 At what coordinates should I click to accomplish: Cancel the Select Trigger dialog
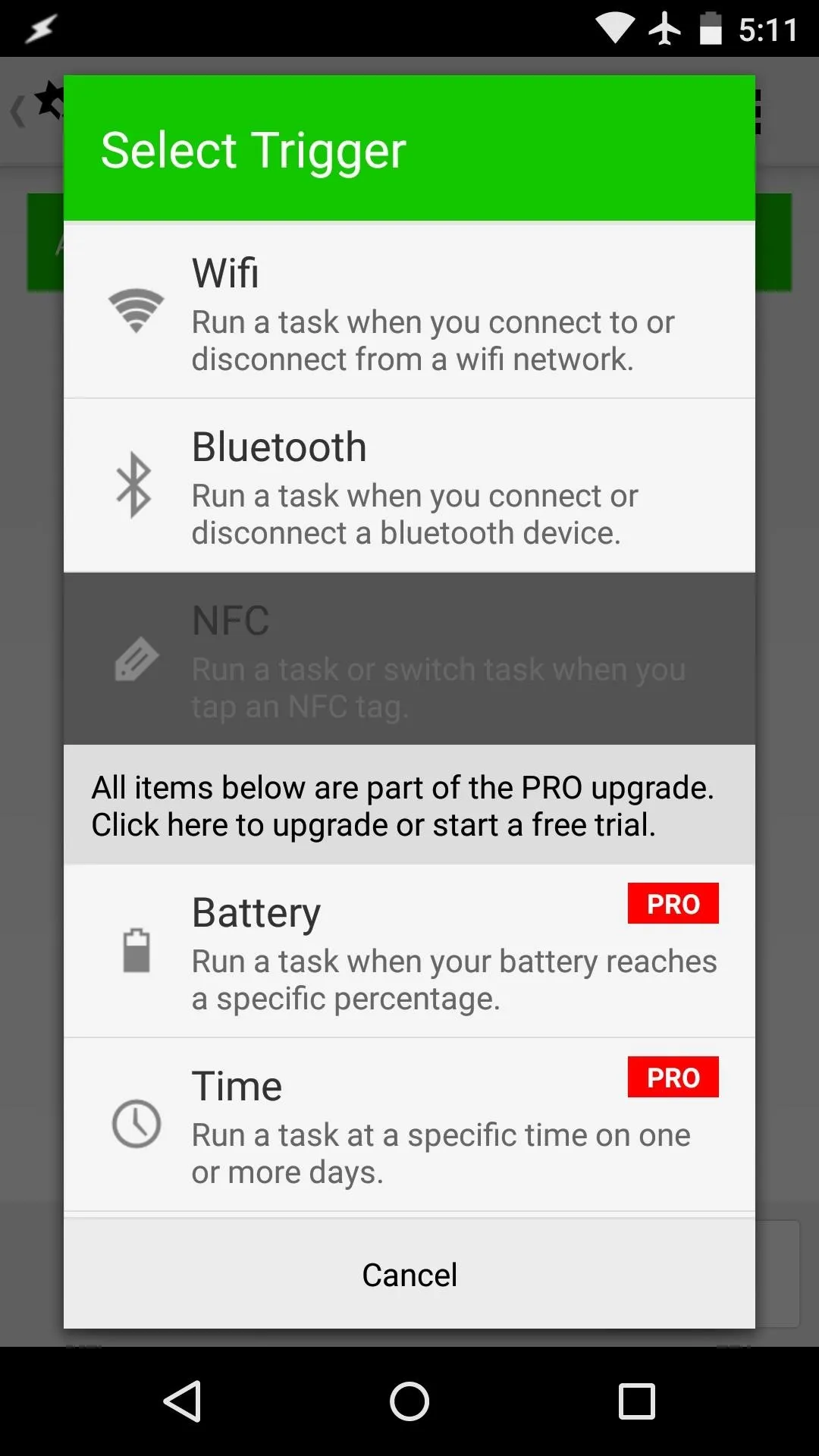pyautogui.click(x=409, y=1274)
